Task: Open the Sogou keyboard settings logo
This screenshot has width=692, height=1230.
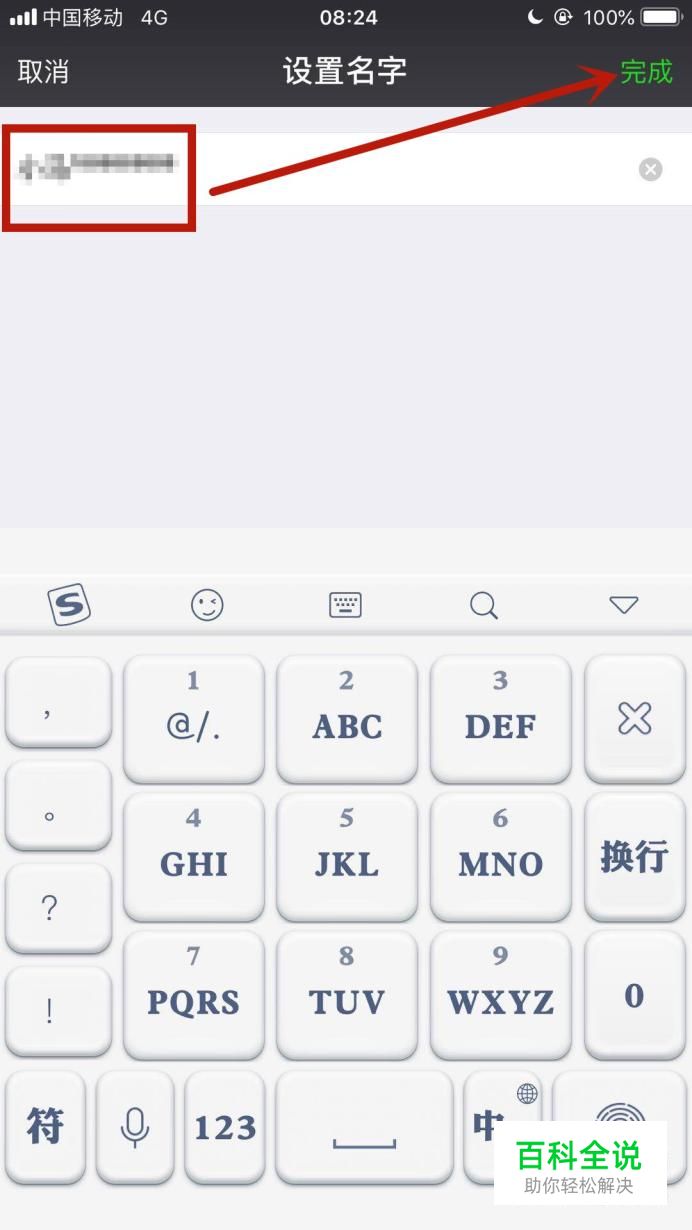Action: pos(69,604)
